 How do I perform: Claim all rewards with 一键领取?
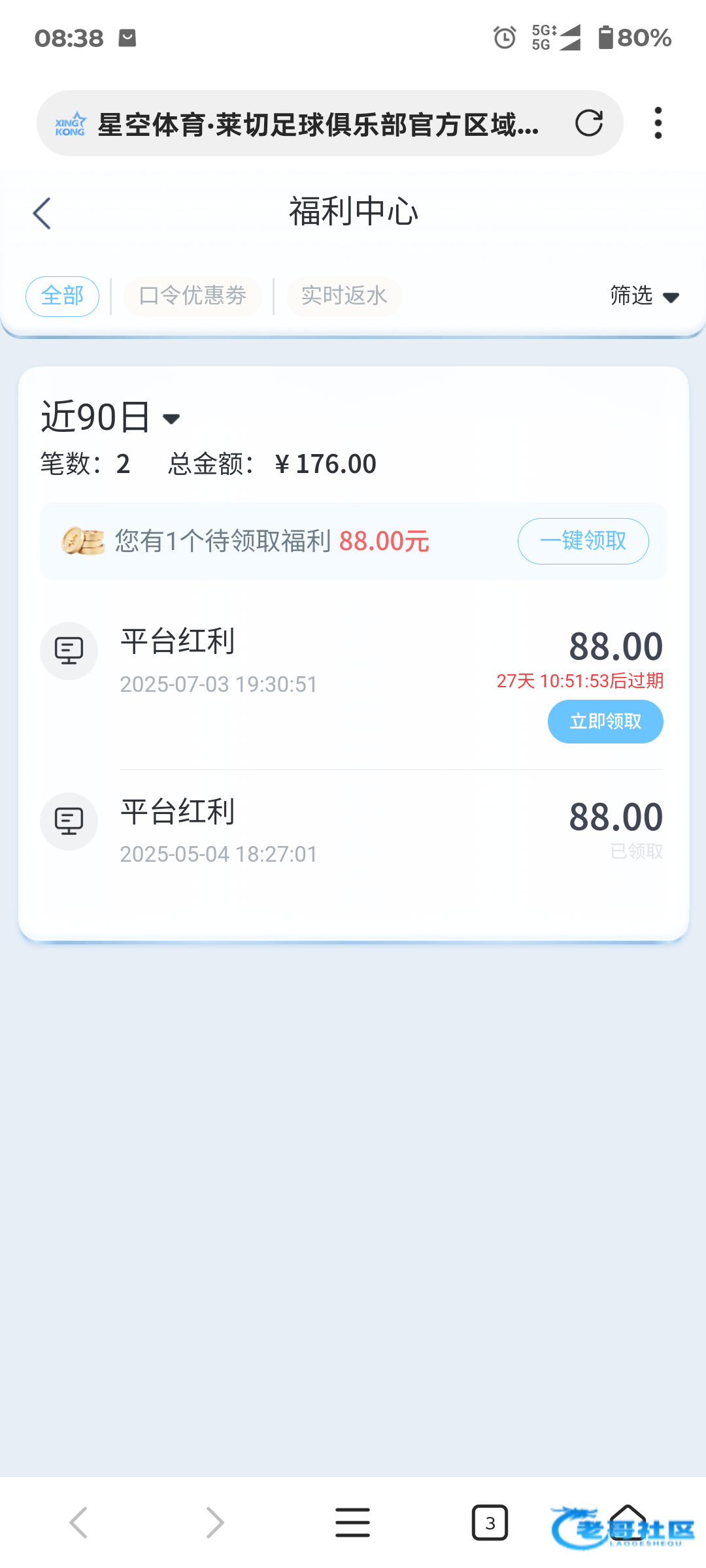(x=583, y=541)
